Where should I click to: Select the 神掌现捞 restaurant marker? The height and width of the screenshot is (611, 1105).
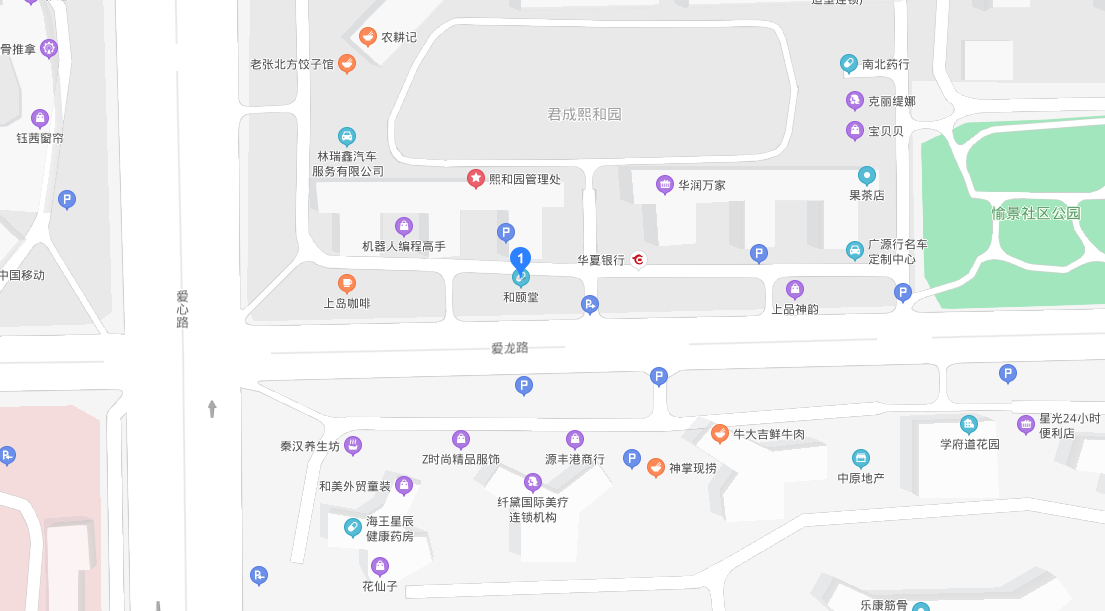point(655,467)
